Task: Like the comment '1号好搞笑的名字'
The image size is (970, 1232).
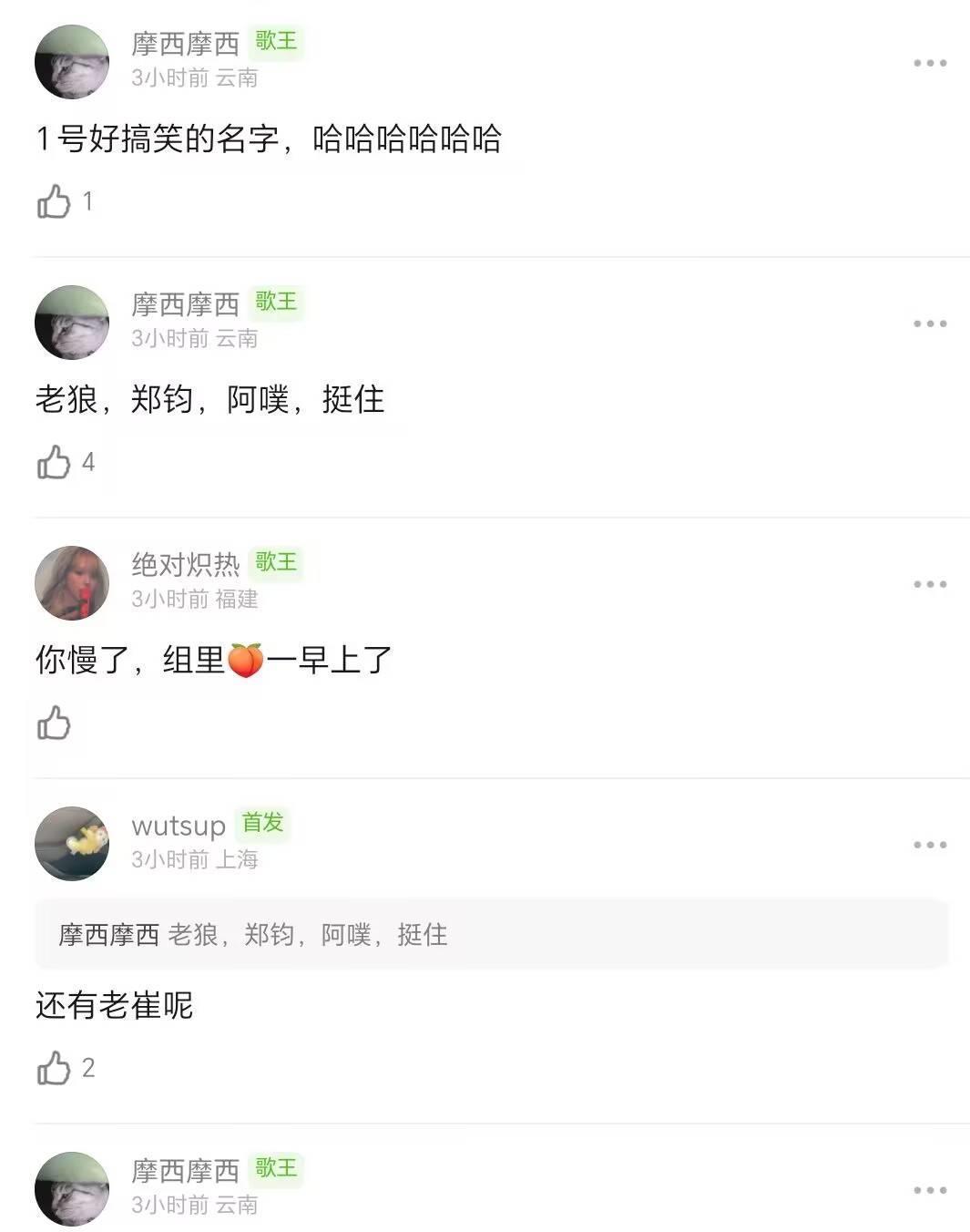Action: point(54,201)
